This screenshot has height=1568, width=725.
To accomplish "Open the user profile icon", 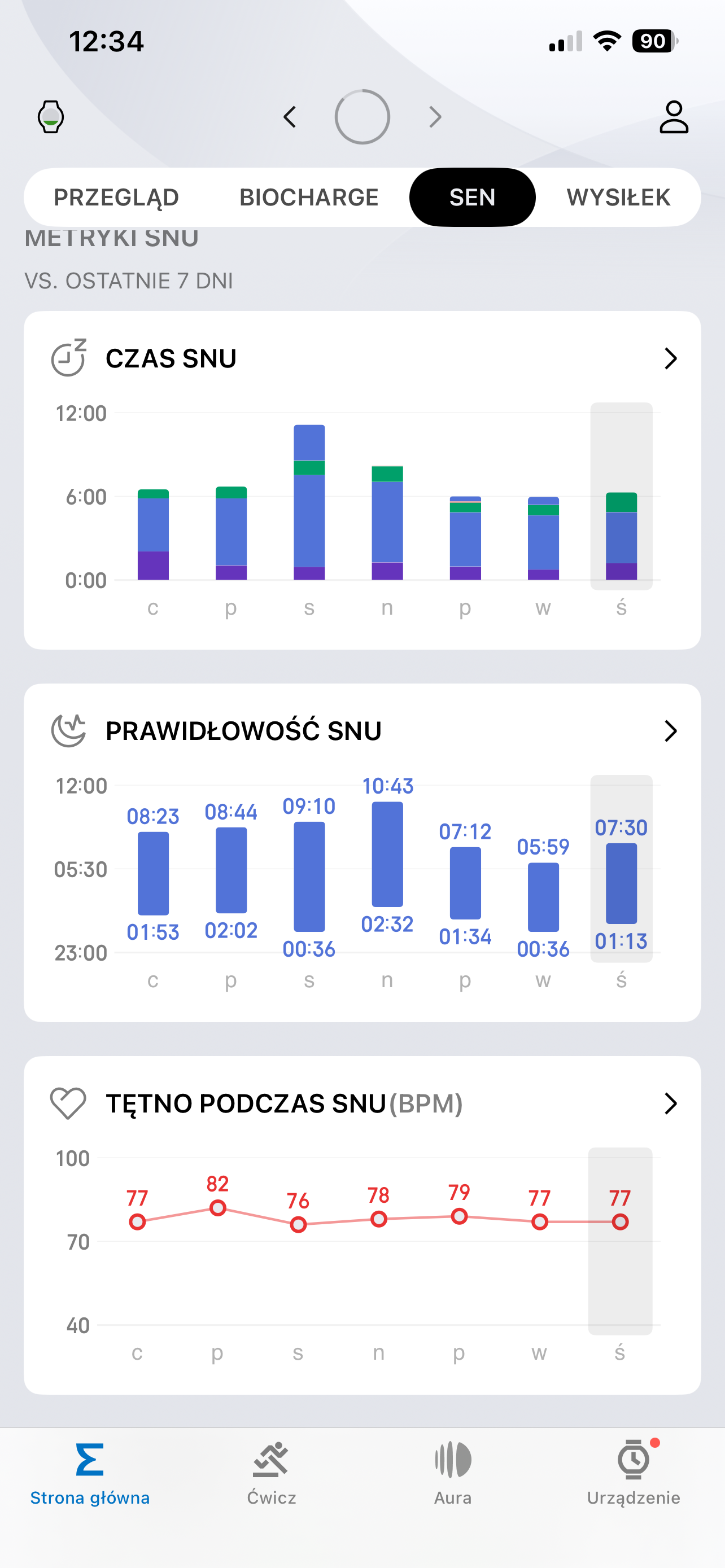I will [x=673, y=117].
